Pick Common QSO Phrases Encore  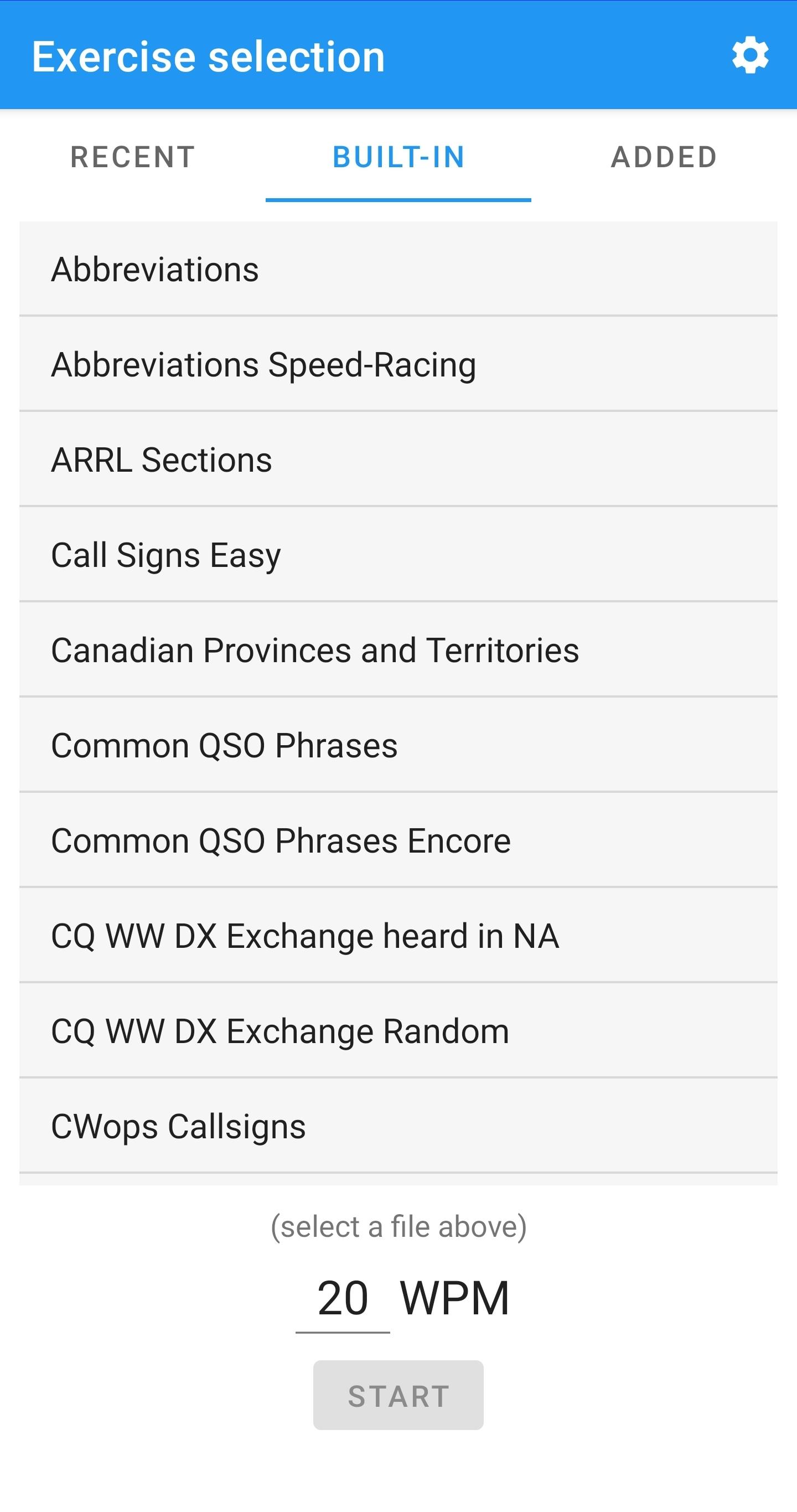click(x=398, y=840)
